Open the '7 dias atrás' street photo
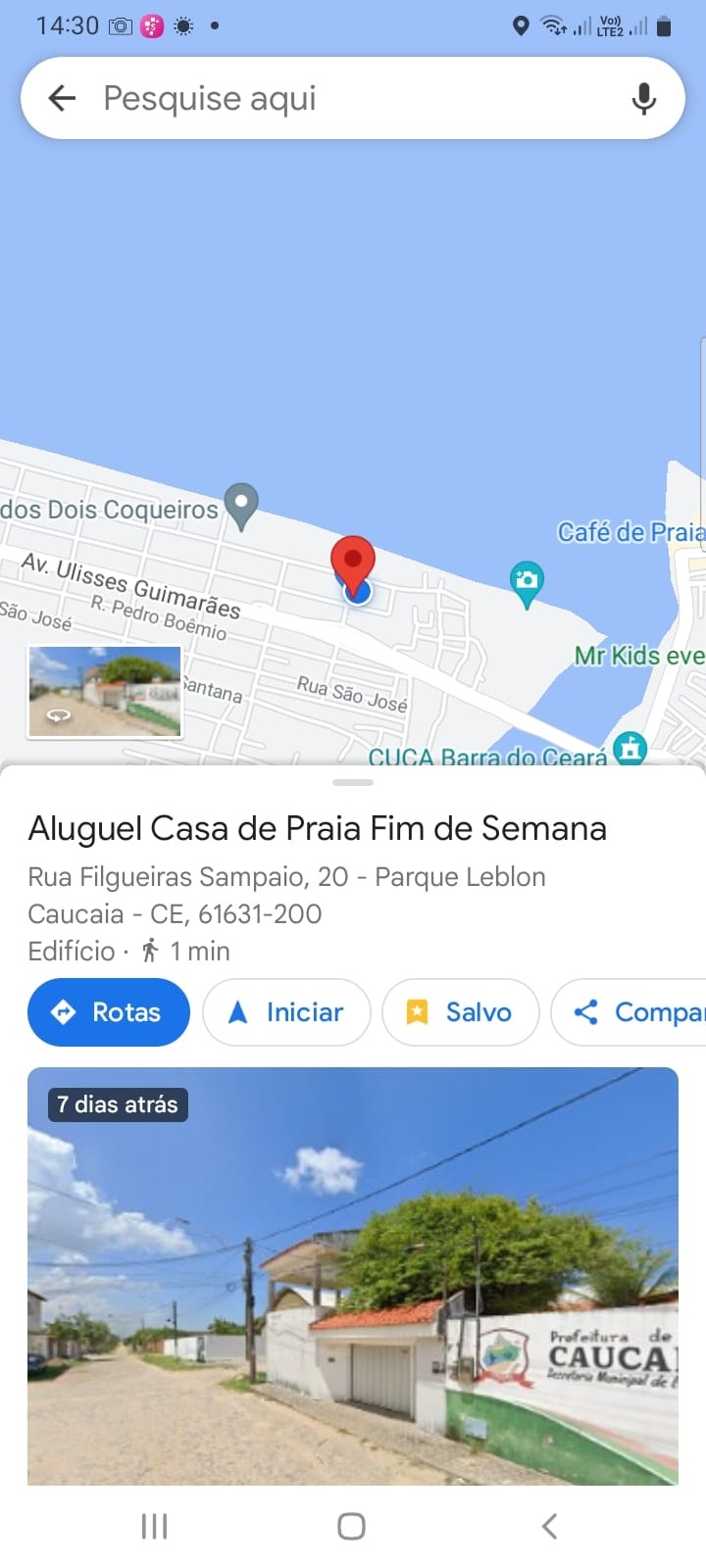706x1568 pixels. (353, 1276)
